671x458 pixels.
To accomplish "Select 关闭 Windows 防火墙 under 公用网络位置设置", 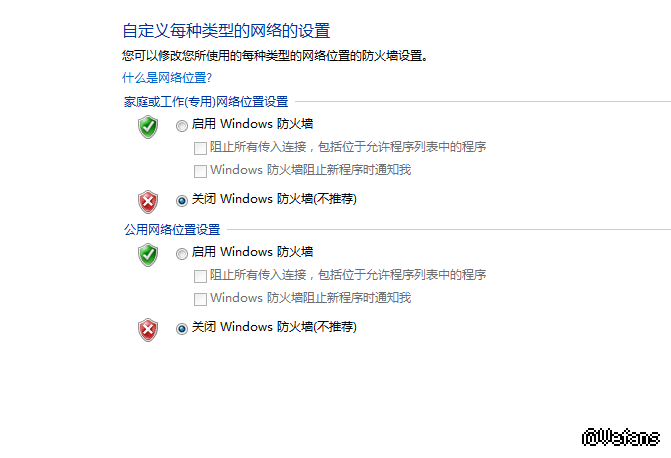I will tap(181, 328).
